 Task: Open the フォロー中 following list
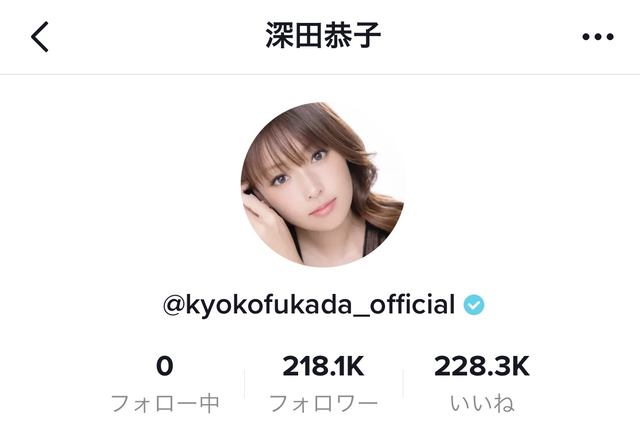click(x=164, y=384)
